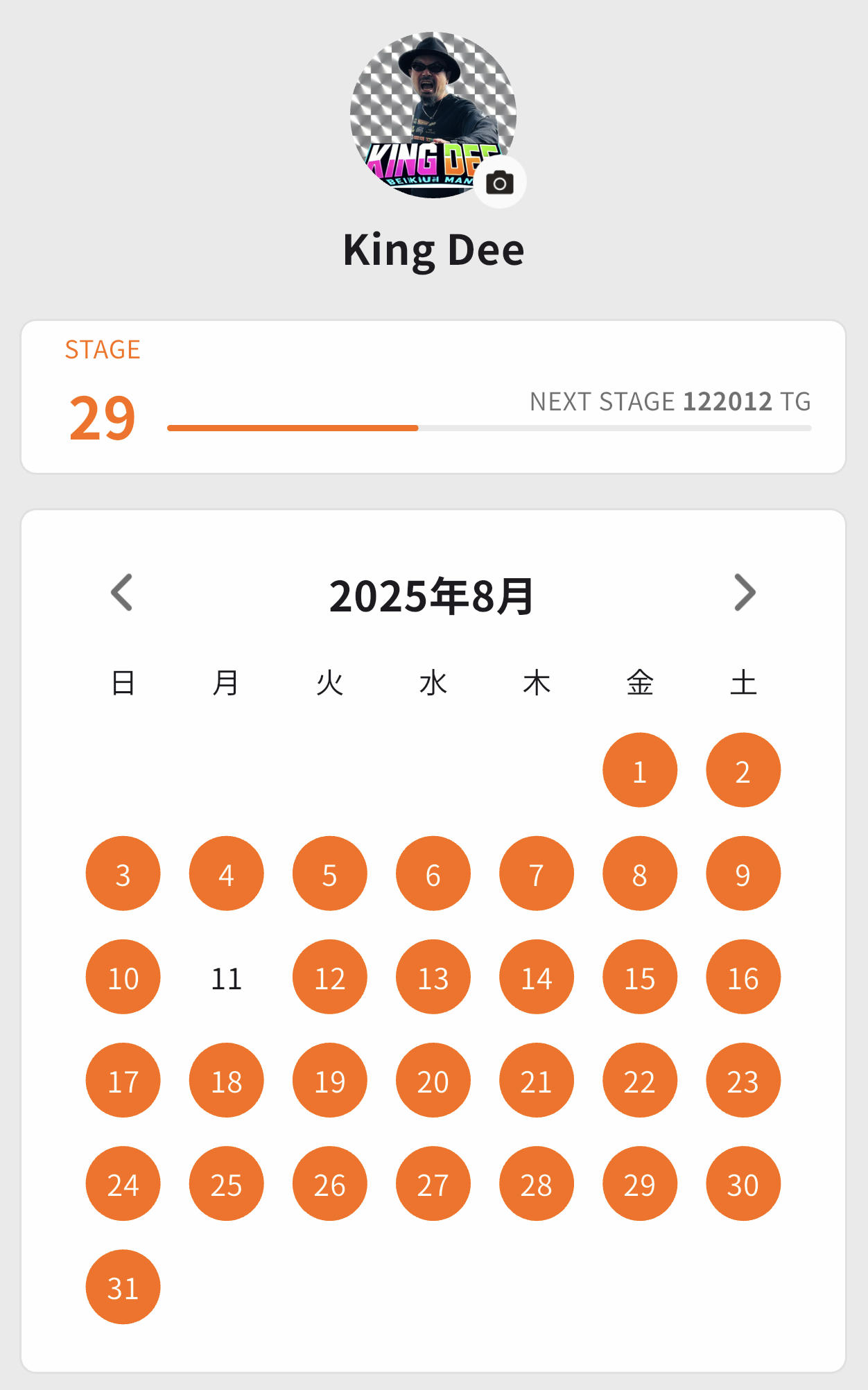The image size is (868, 1390).
Task: Tap the day 9 stamp circle
Action: 743,873
